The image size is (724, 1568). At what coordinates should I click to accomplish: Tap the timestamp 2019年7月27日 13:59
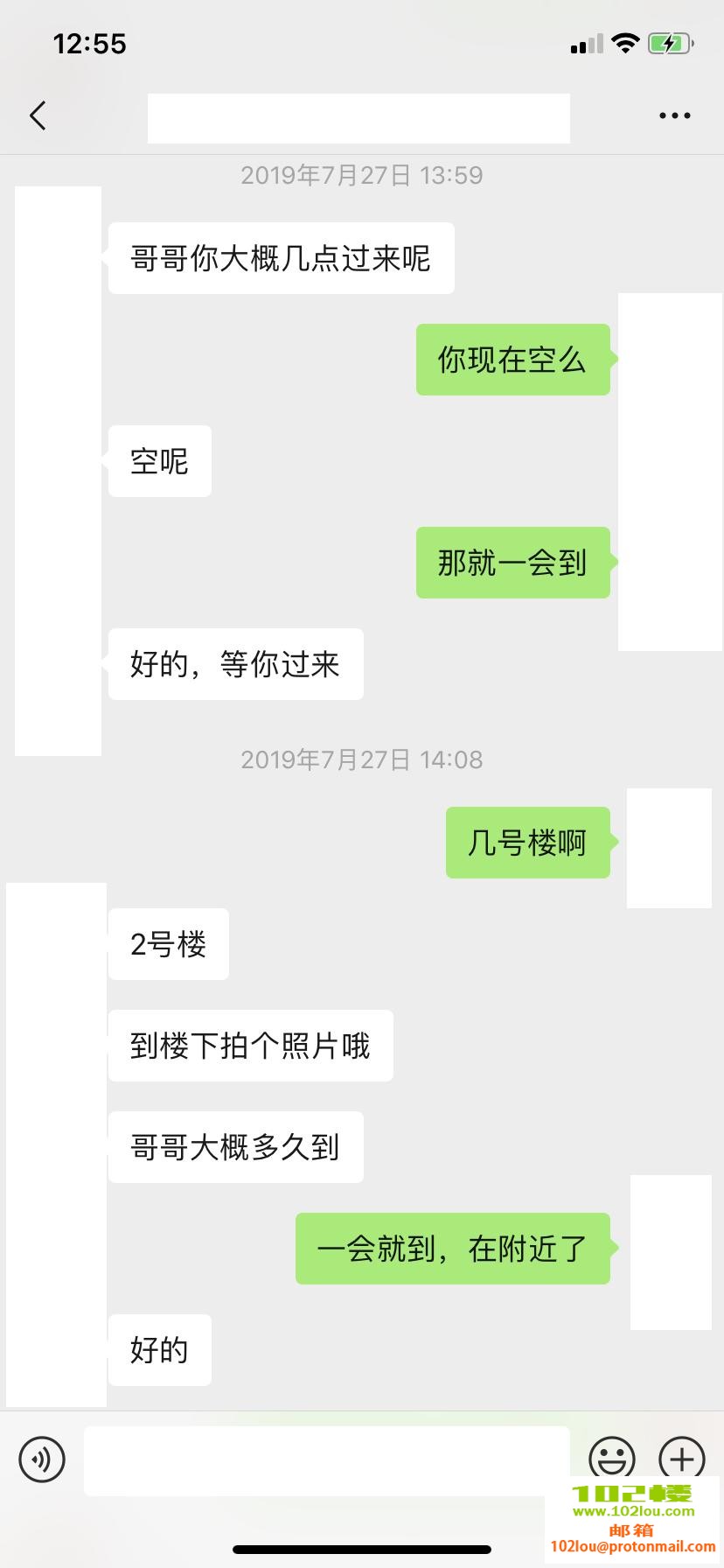pyautogui.click(x=361, y=174)
